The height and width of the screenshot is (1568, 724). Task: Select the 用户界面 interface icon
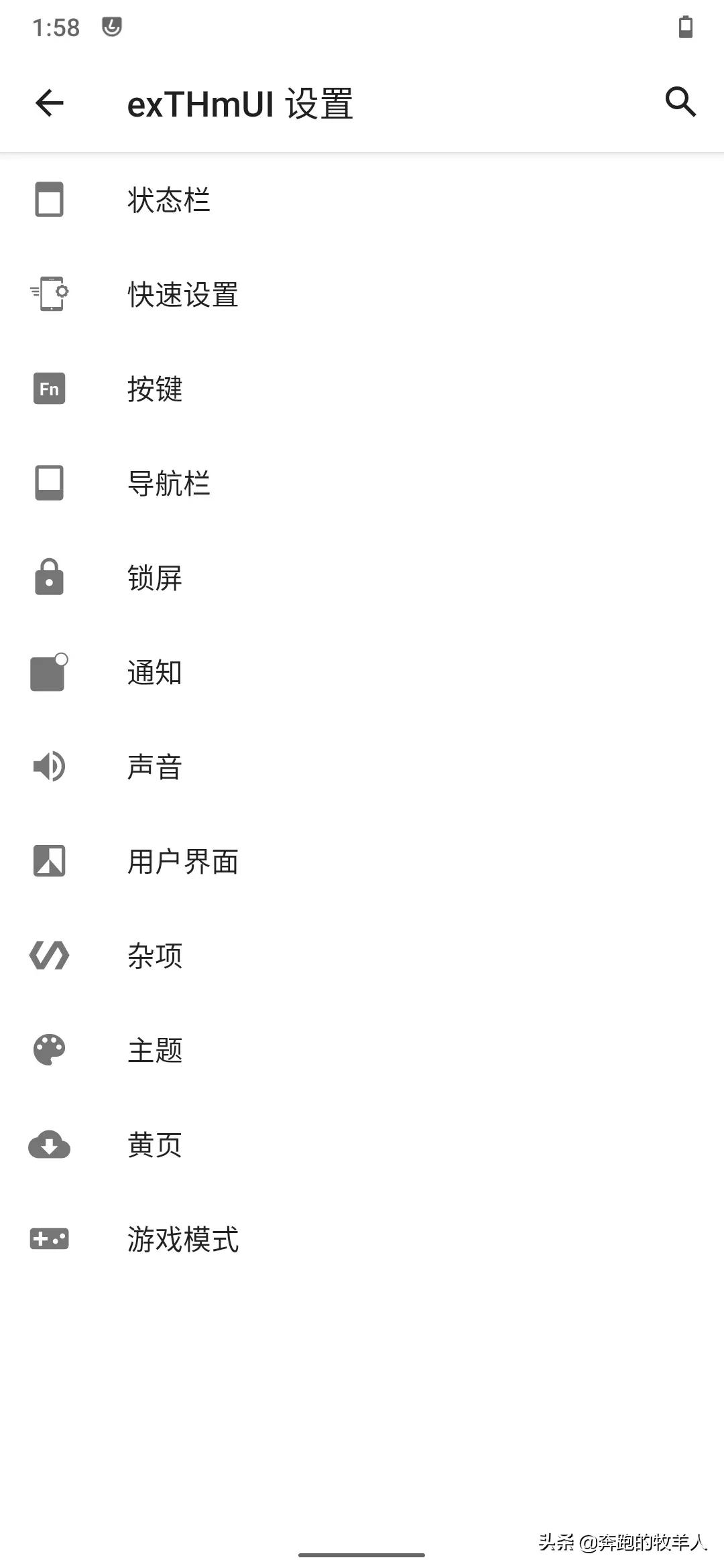(48, 861)
